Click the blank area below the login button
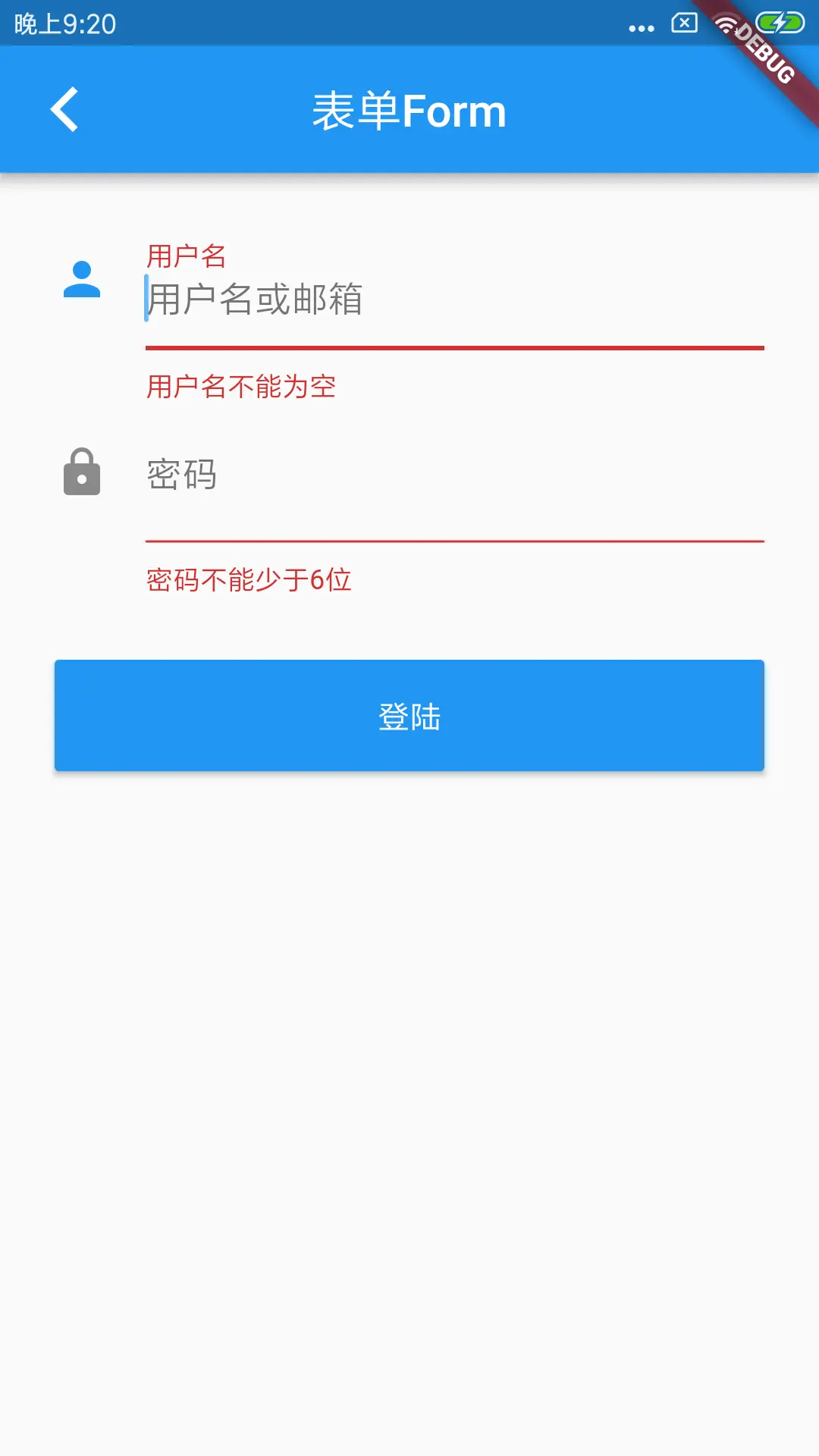This screenshot has height=1456, width=819. (409, 986)
